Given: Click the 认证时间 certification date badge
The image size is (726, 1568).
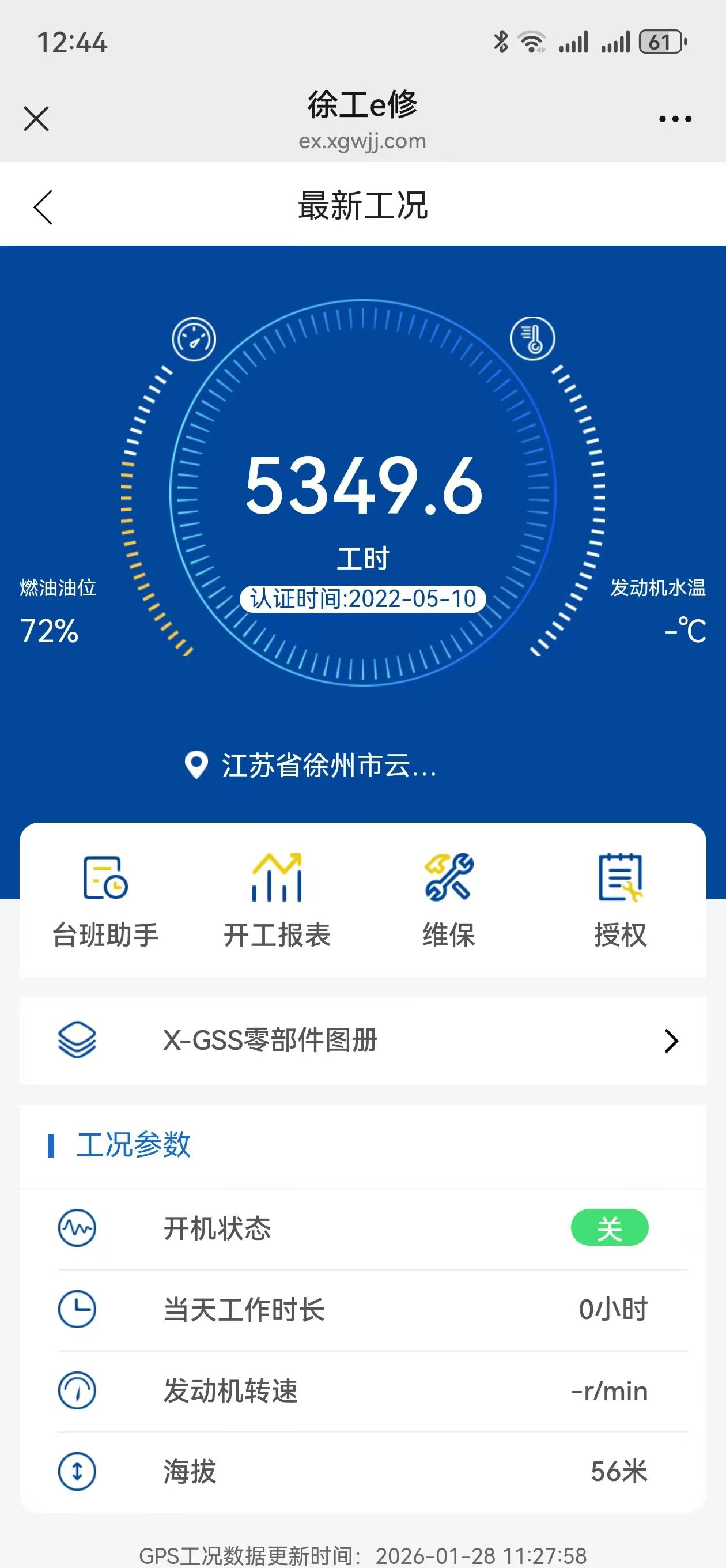Looking at the screenshot, I should 362,598.
